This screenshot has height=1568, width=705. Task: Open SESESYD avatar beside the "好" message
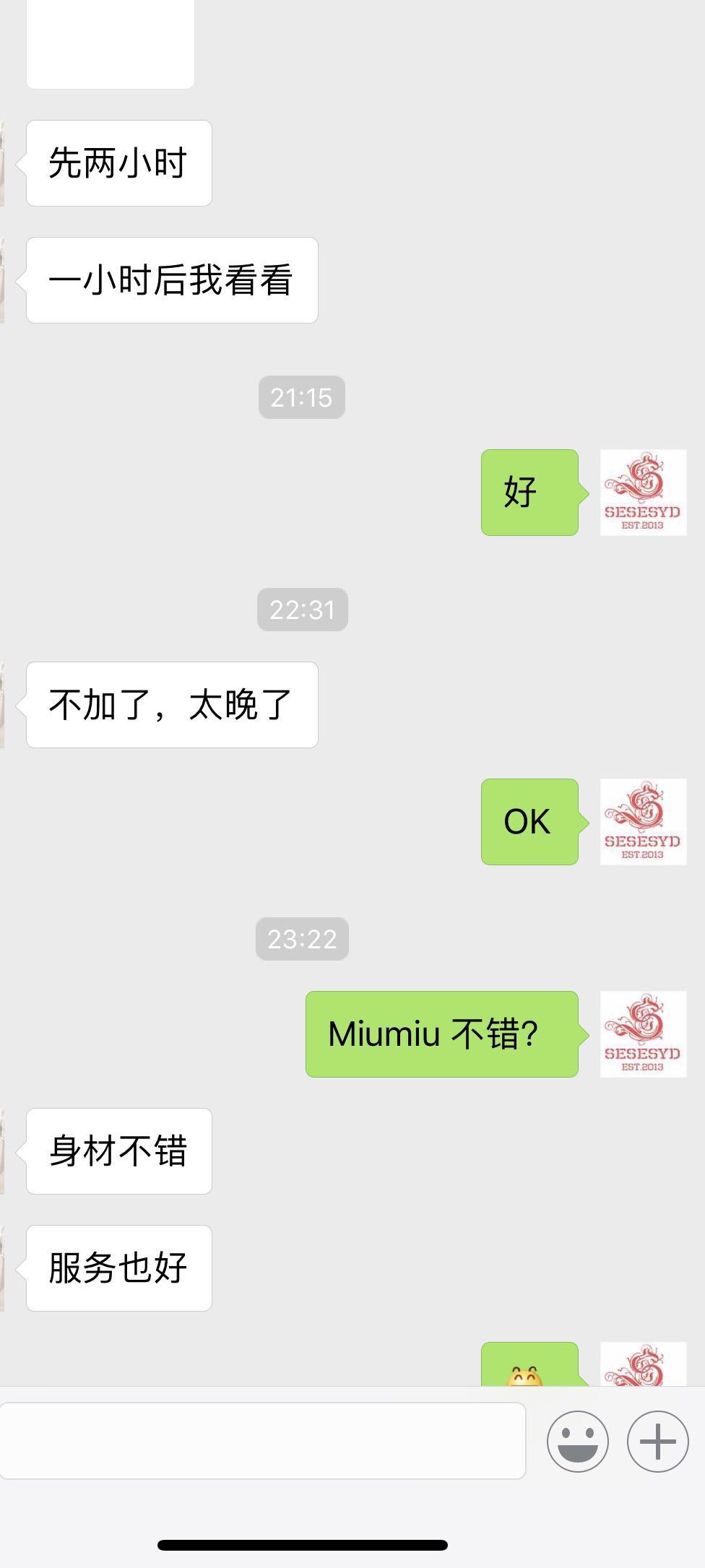tap(643, 493)
